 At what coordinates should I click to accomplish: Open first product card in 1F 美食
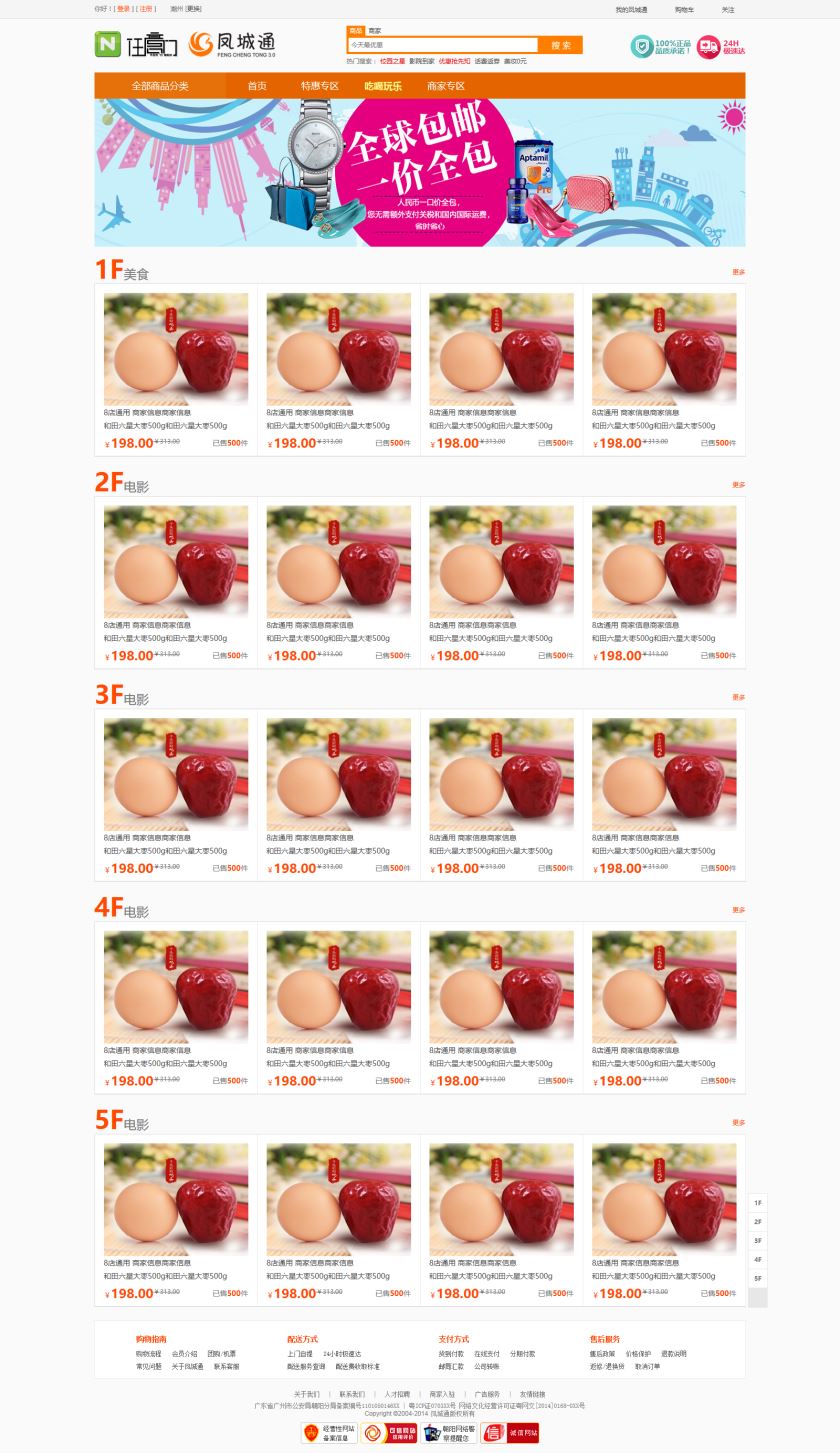[176, 370]
